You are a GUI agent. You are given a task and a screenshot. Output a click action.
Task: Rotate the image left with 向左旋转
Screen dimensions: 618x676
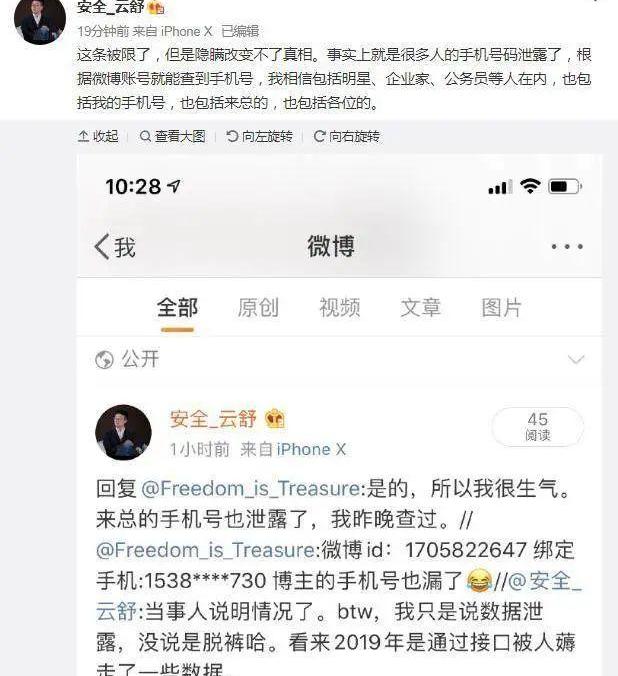coord(259,136)
